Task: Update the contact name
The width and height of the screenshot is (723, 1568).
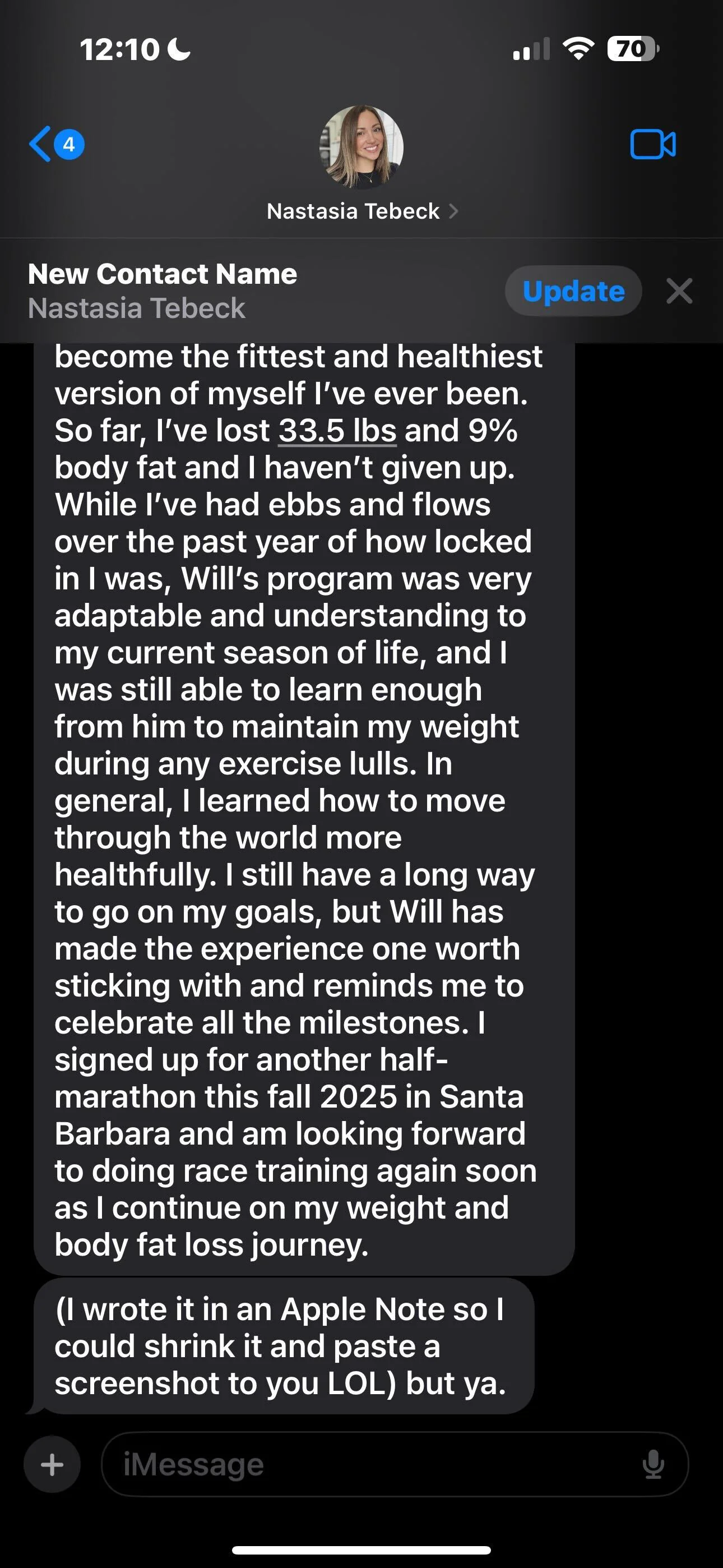Action: pos(573,291)
